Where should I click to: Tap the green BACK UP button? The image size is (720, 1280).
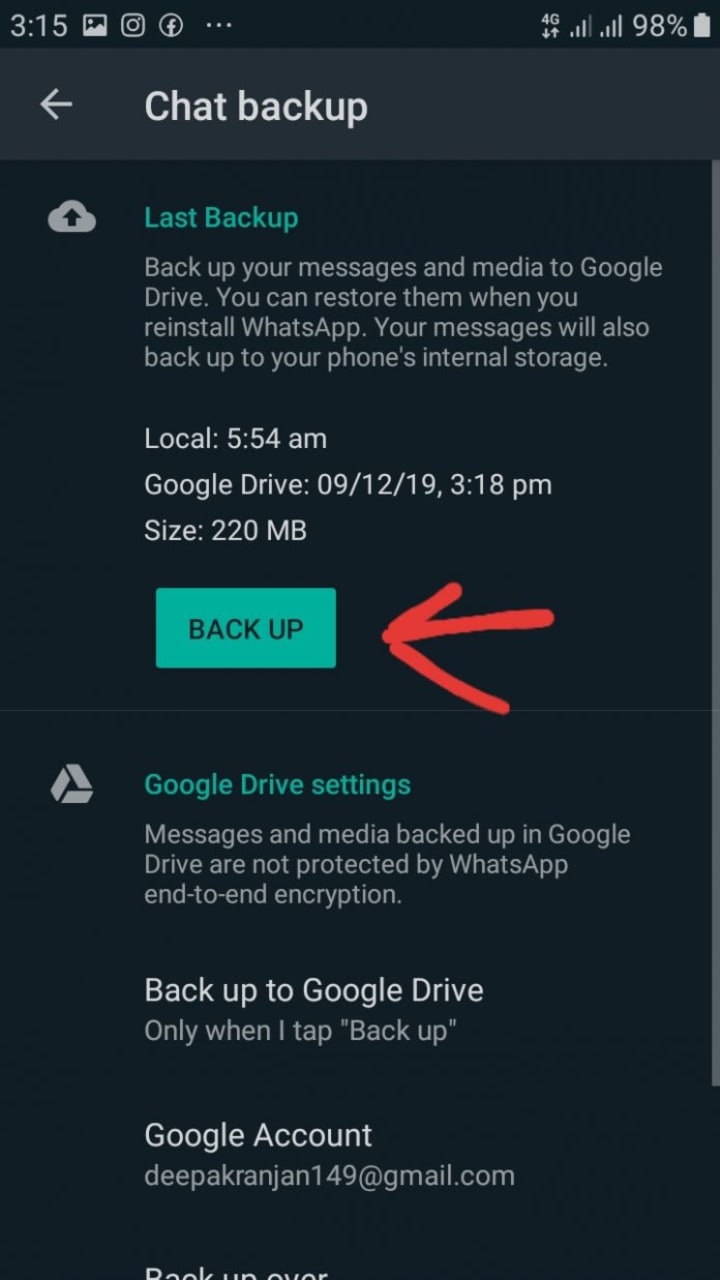point(245,628)
